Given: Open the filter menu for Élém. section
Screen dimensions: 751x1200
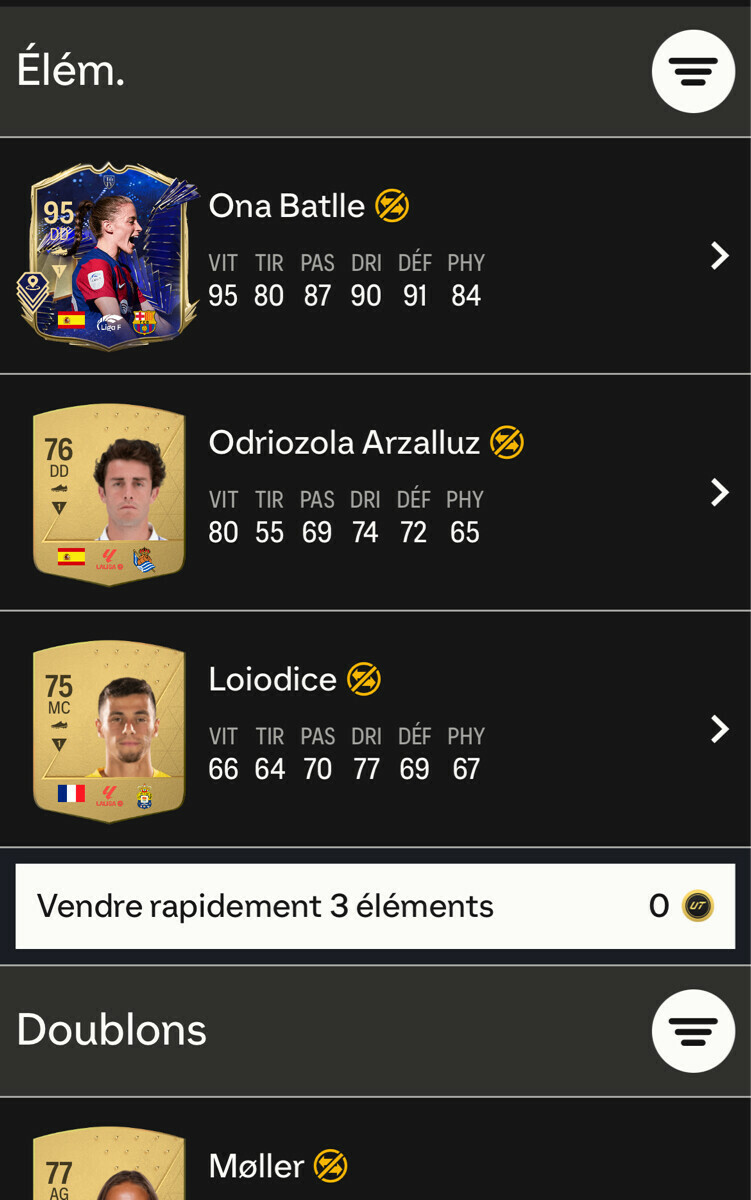Looking at the screenshot, I should pos(693,71).
